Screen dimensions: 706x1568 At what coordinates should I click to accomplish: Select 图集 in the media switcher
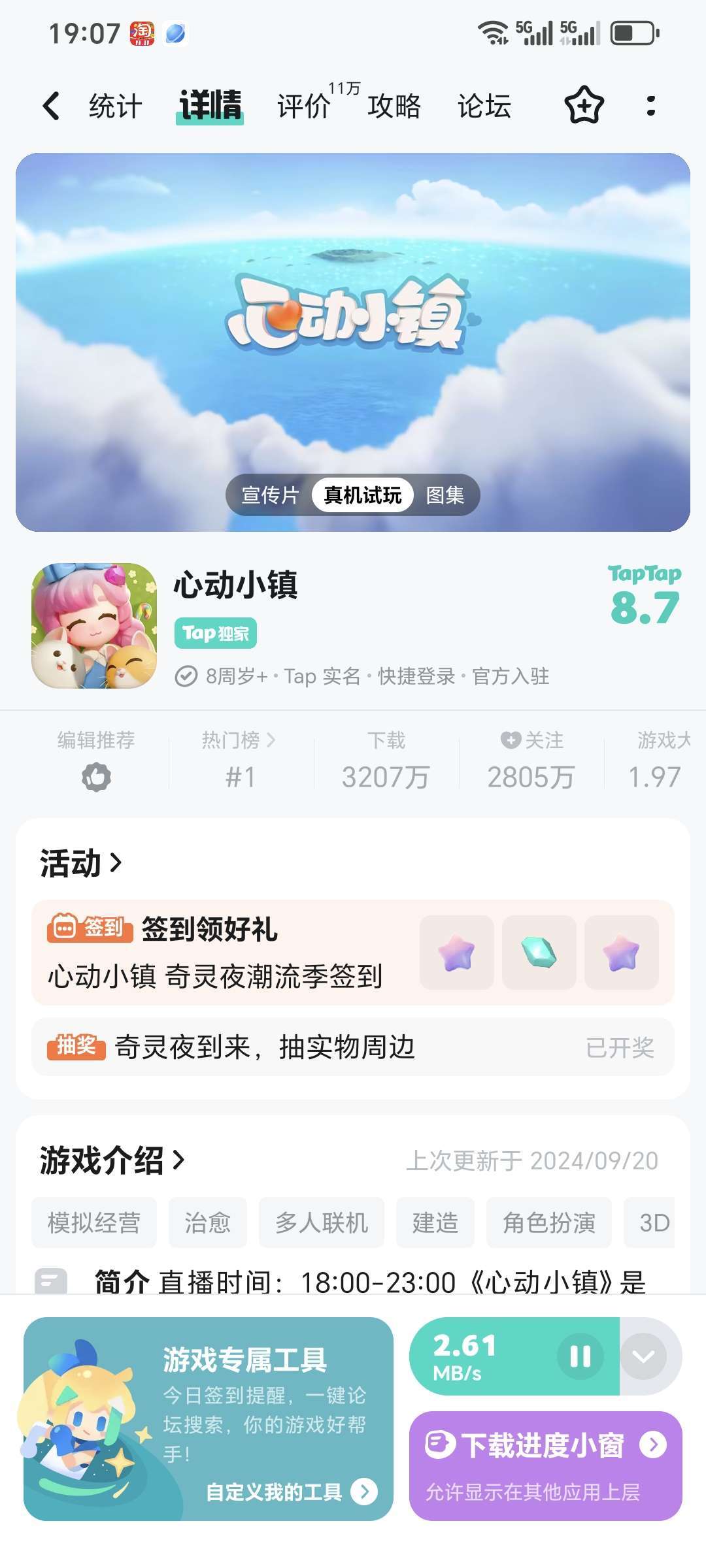click(x=445, y=495)
